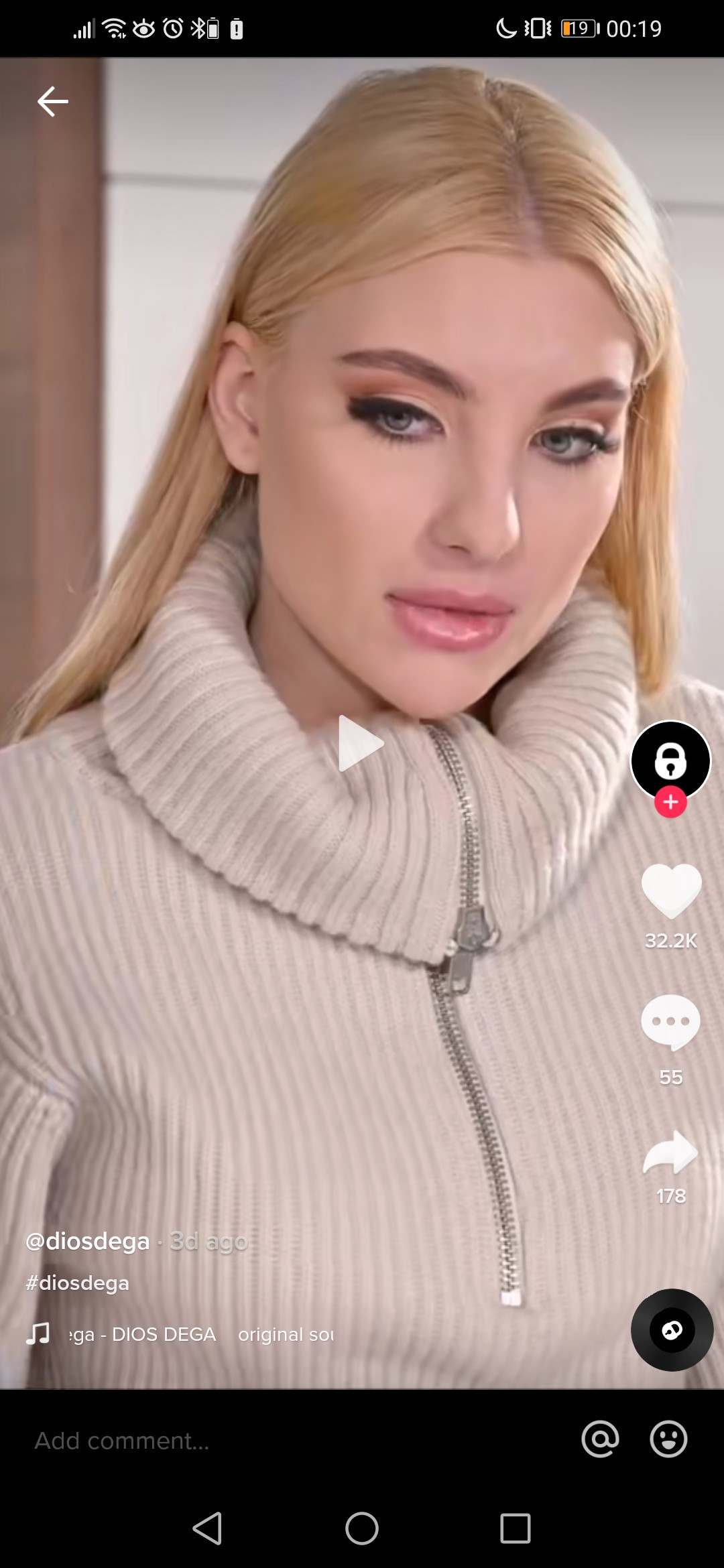This screenshot has height=1568, width=724.
Task: Mention someone with the @ icon
Action: (600, 1439)
